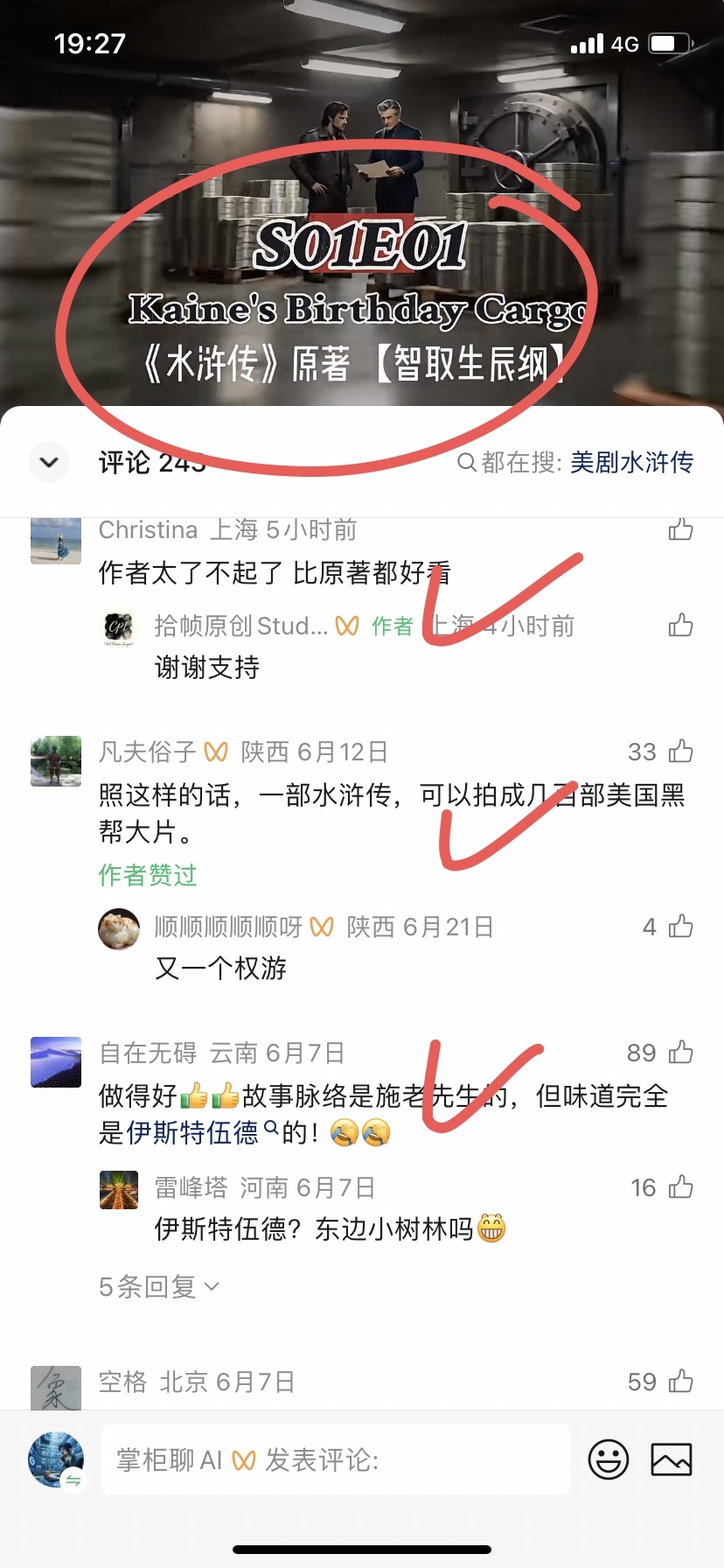Like 雷峰塔's reply
Screen dimensions: 724x1568
680,1187
